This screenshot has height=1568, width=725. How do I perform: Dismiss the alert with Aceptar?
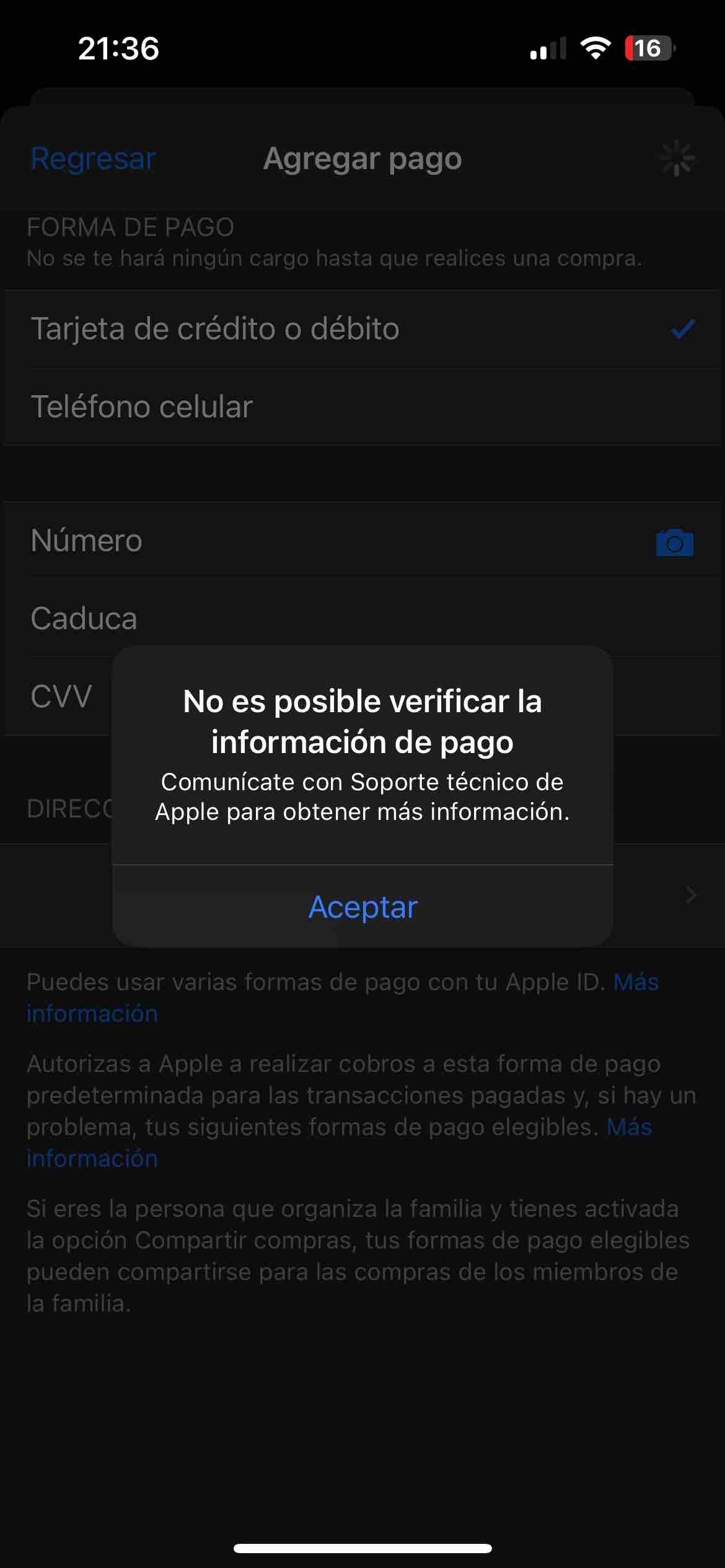click(x=362, y=906)
